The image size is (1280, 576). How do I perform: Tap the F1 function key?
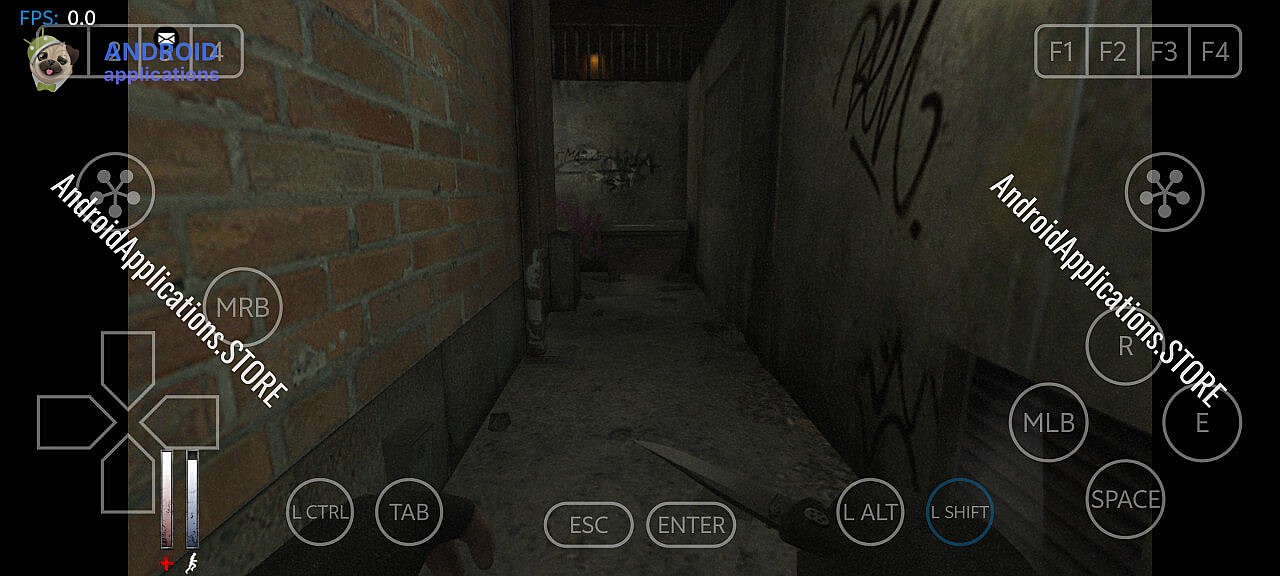pyautogui.click(x=1061, y=52)
